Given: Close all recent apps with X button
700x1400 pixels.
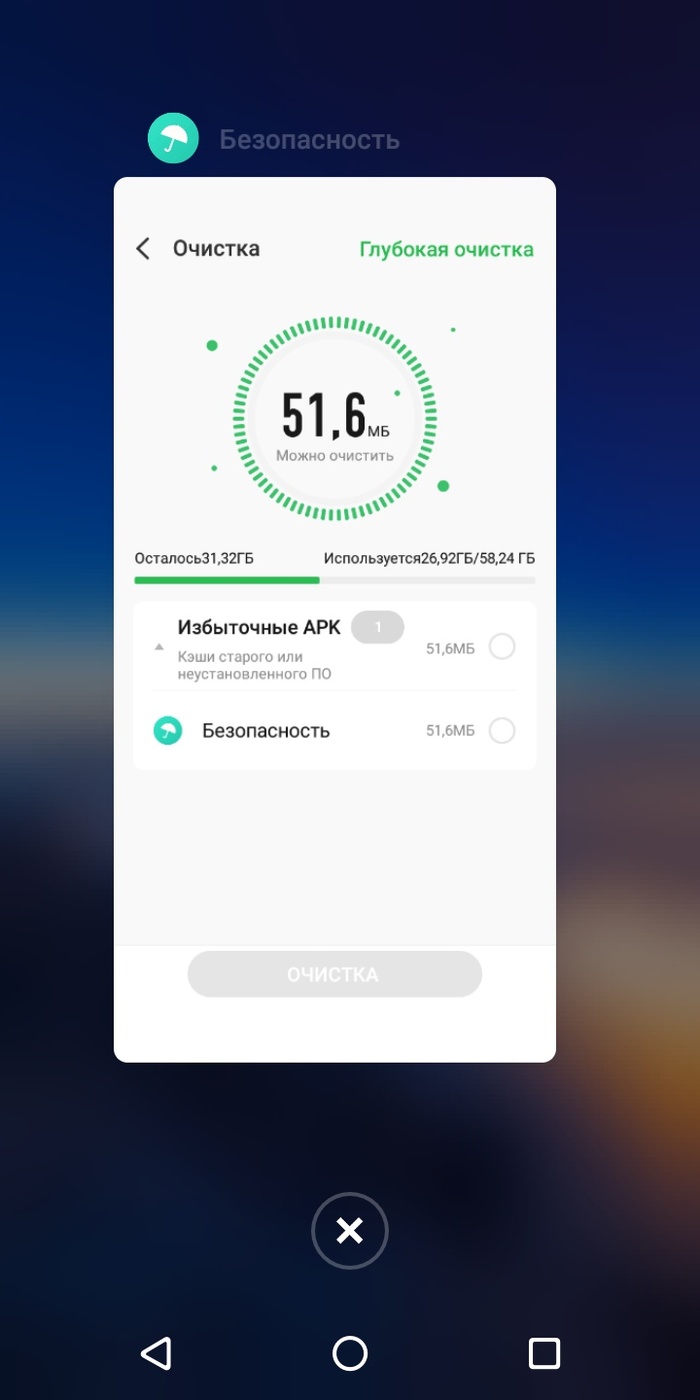Looking at the screenshot, I should tap(349, 1231).
